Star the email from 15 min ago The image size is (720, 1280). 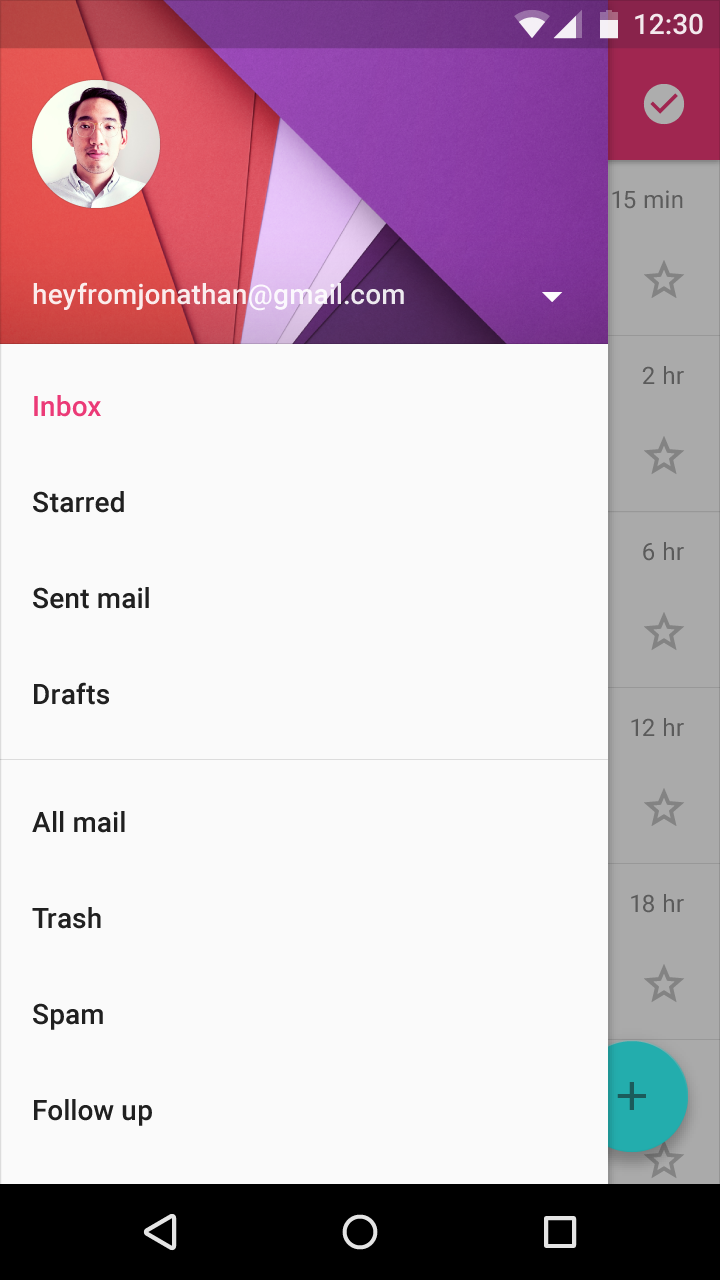pyautogui.click(x=663, y=280)
